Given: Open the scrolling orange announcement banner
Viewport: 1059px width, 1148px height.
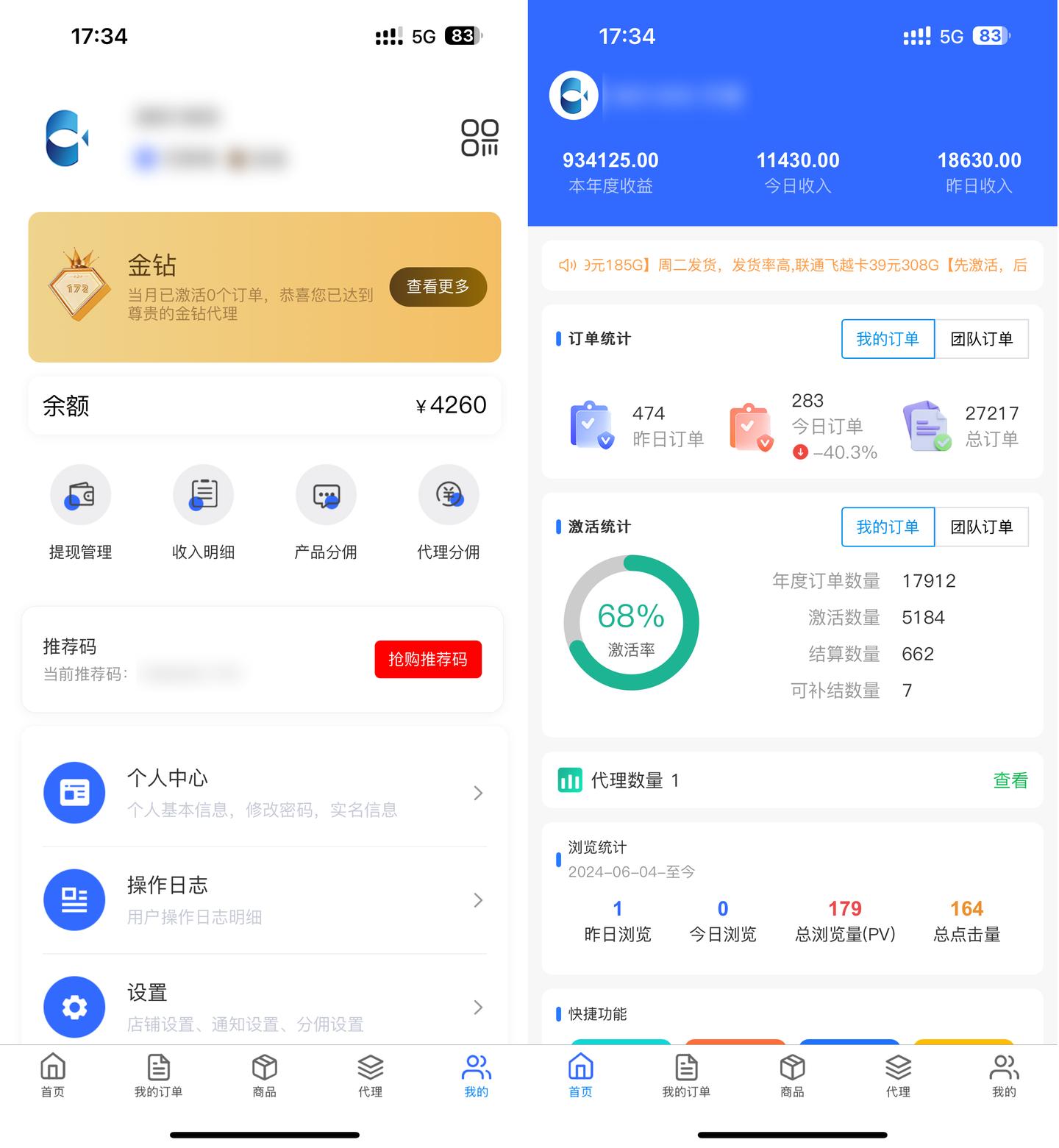Looking at the screenshot, I should pyautogui.click(x=793, y=265).
